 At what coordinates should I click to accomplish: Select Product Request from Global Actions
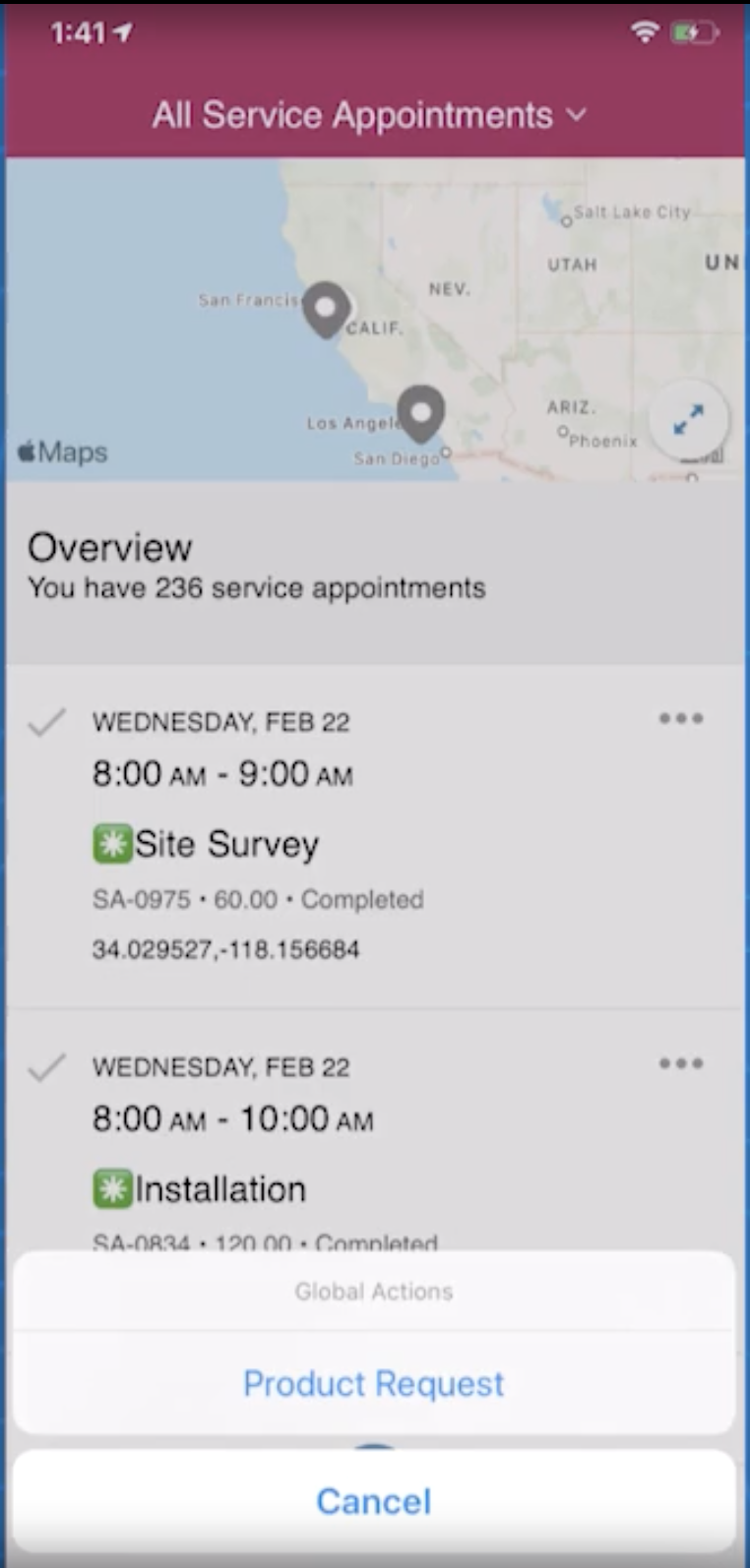(373, 1383)
